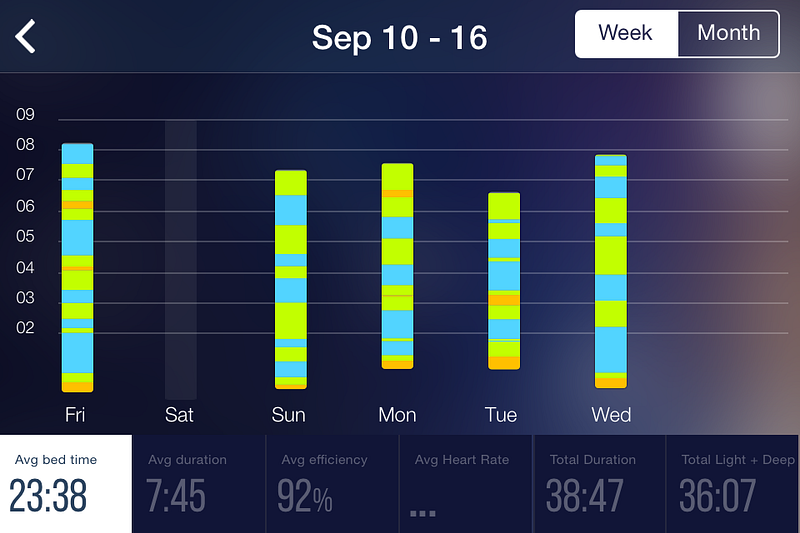
Task: Show the Avg duration stat
Action: (199, 484)
